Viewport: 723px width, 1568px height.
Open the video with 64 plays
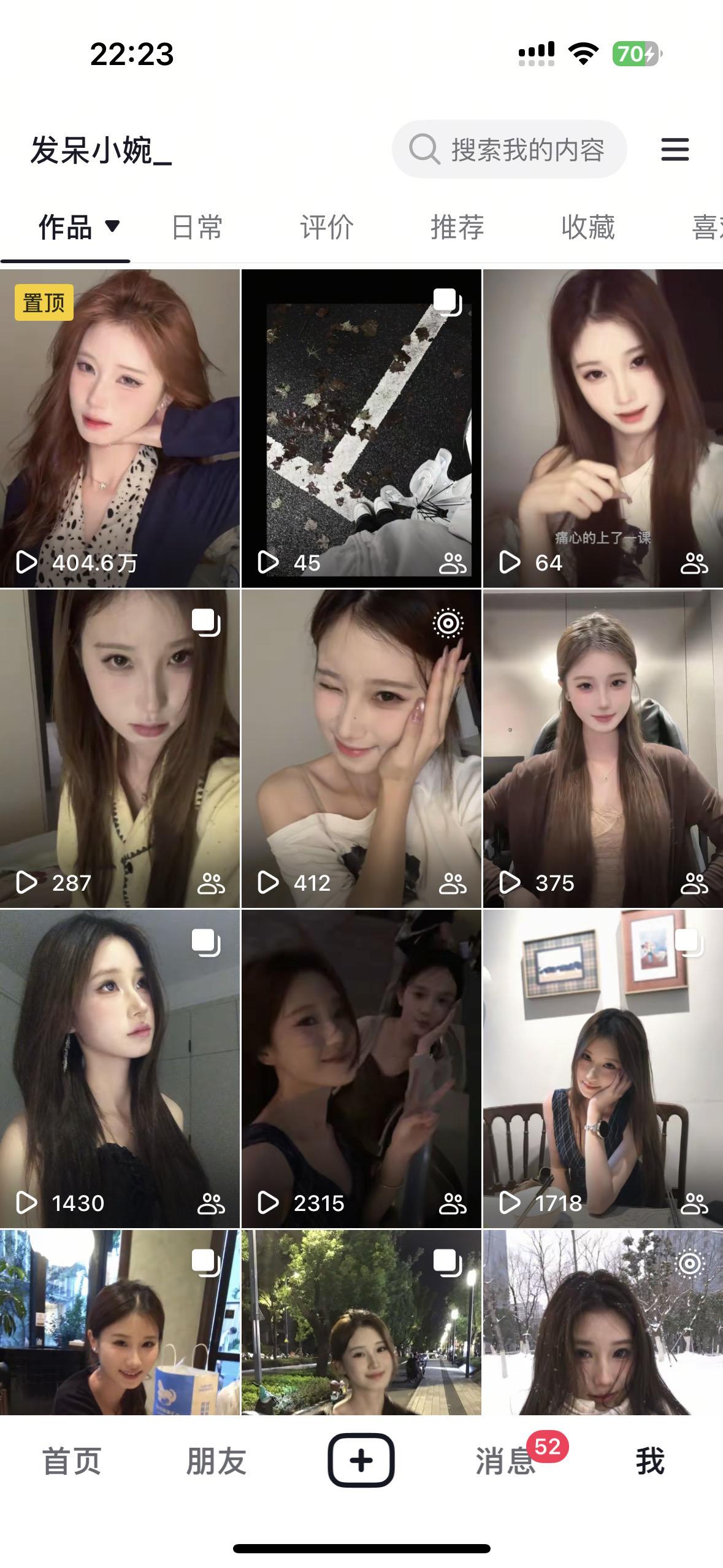[x=603, y=428]
